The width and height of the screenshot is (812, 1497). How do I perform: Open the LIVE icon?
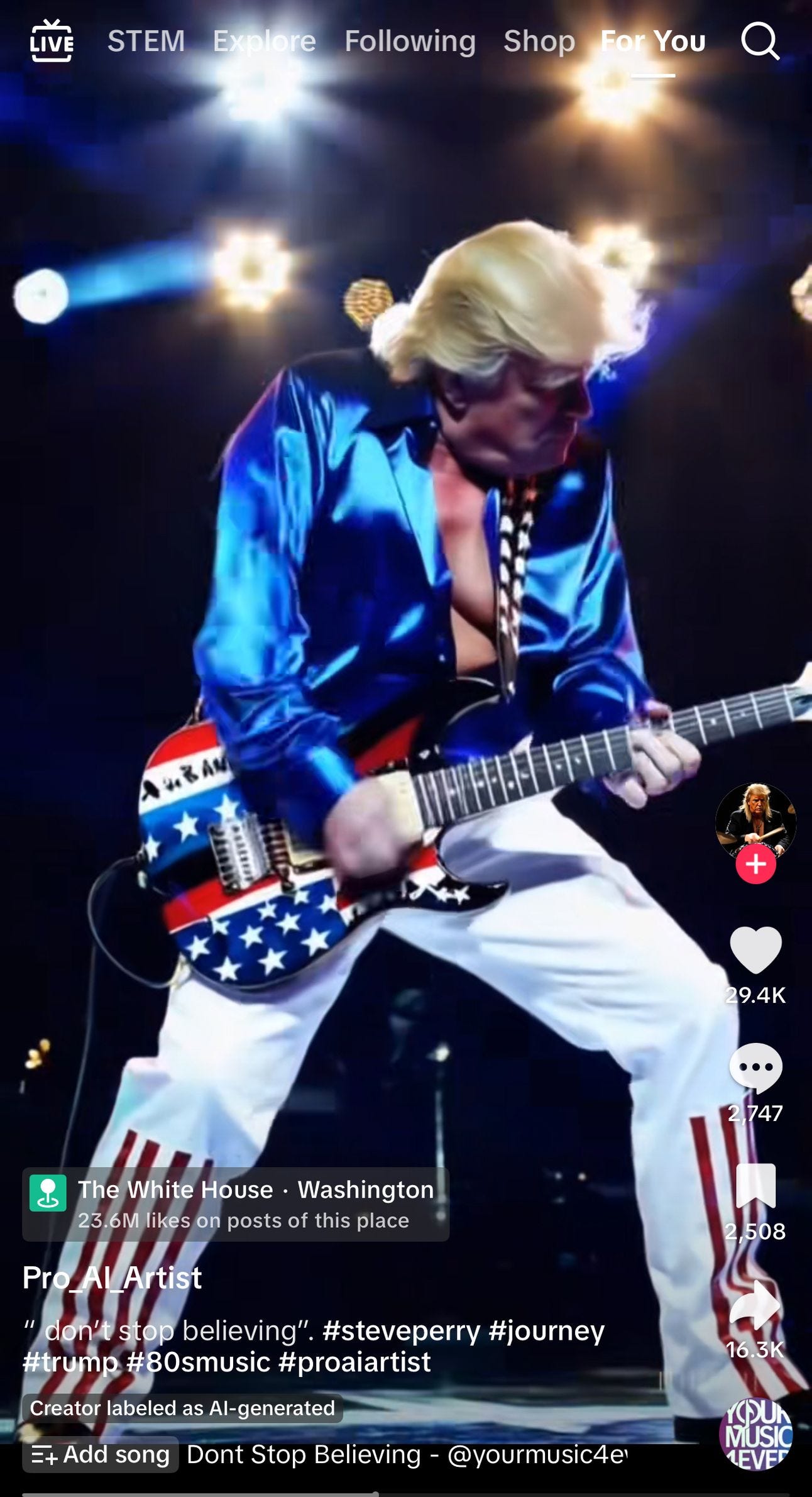click(x=52, y=41)
